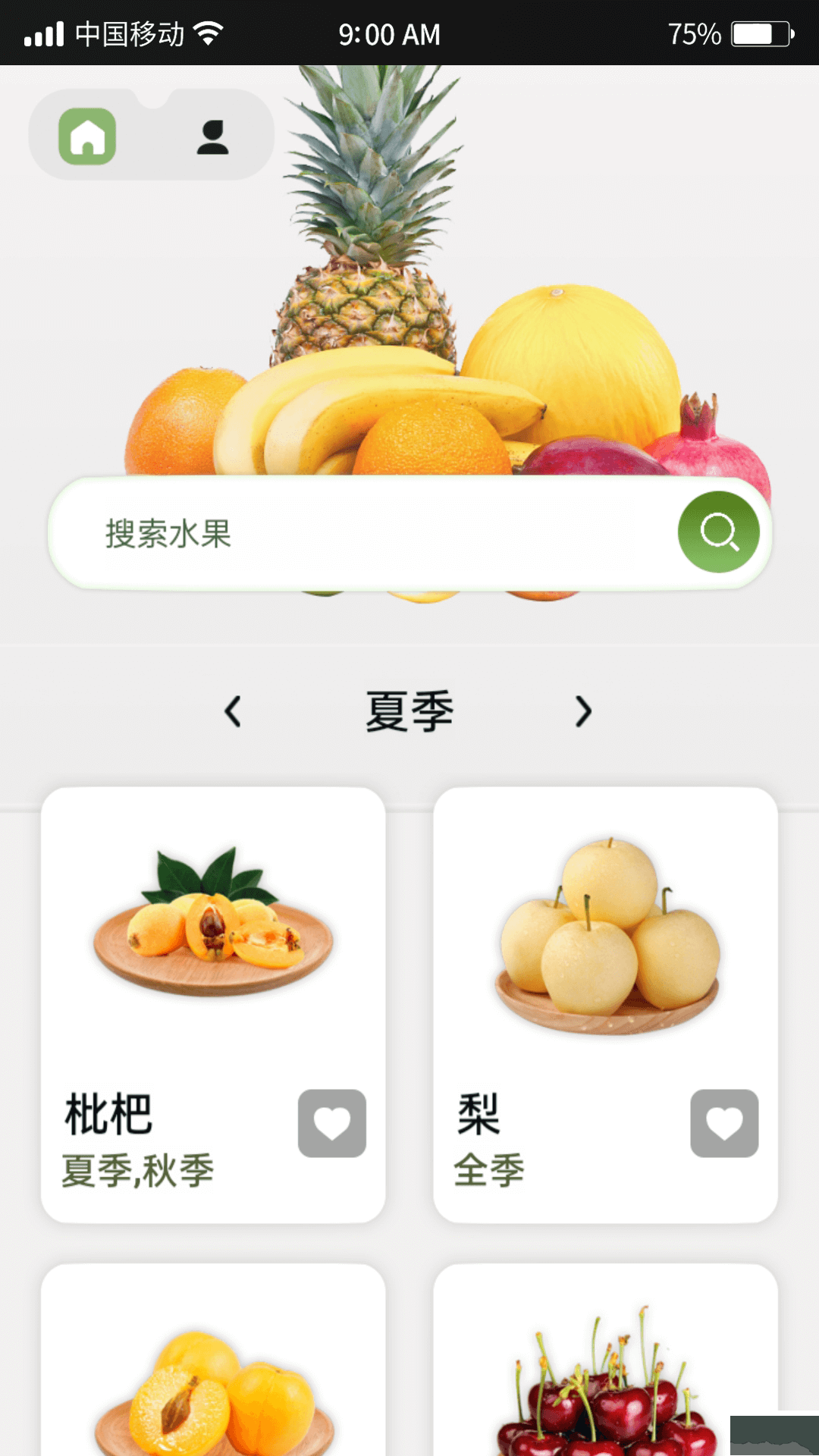819x1456 pixels.
Task: Open the profile tab
Action: (212, 137)
